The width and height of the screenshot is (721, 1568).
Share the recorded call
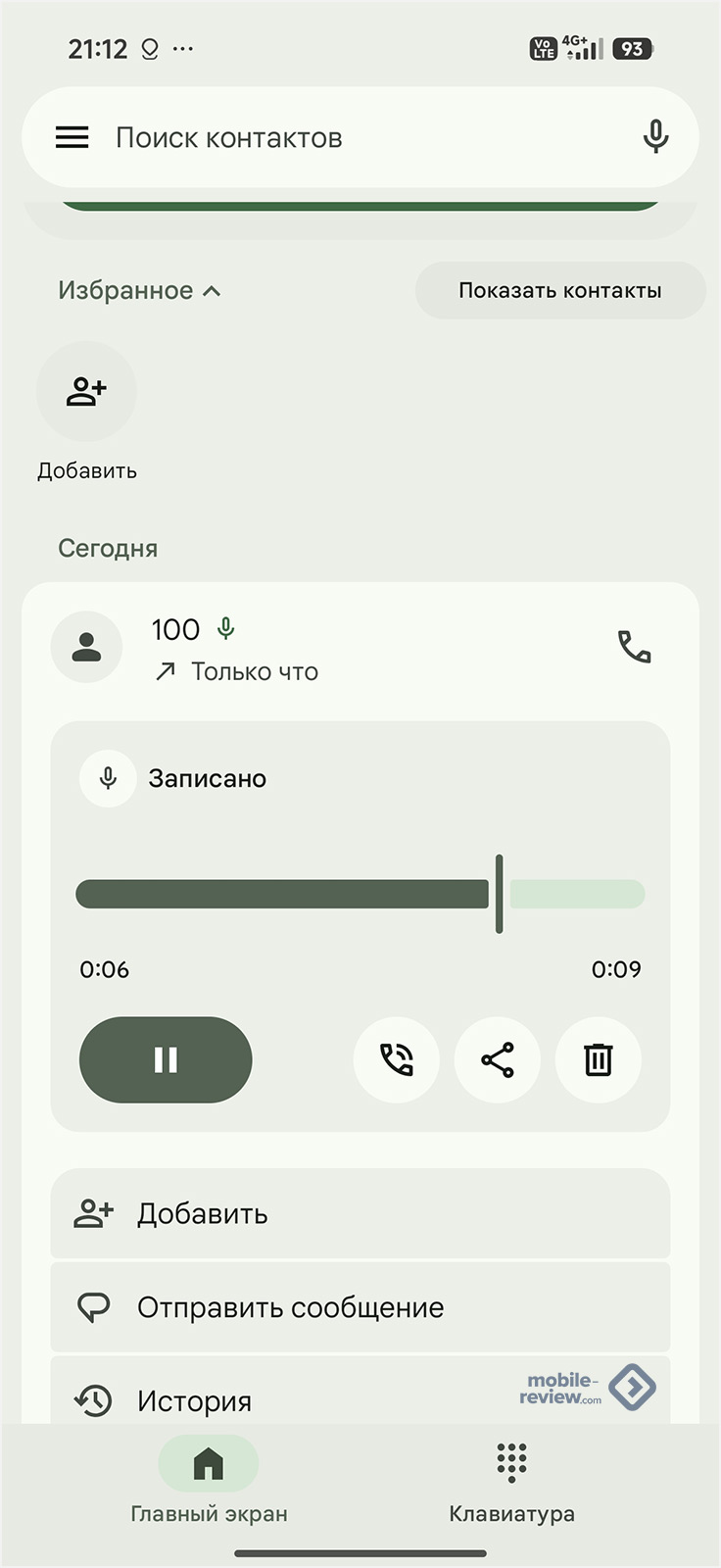coord(498,1059)
